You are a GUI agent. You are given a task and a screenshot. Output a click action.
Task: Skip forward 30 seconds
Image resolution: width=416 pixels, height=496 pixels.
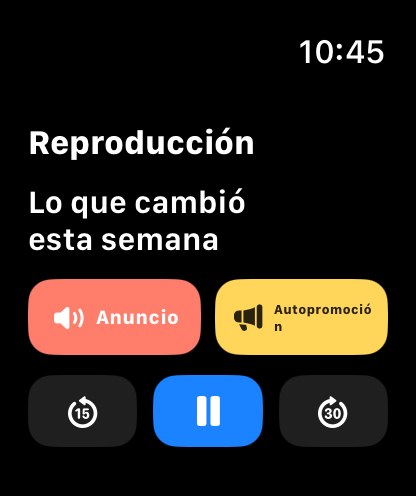[x=333, y=411]
